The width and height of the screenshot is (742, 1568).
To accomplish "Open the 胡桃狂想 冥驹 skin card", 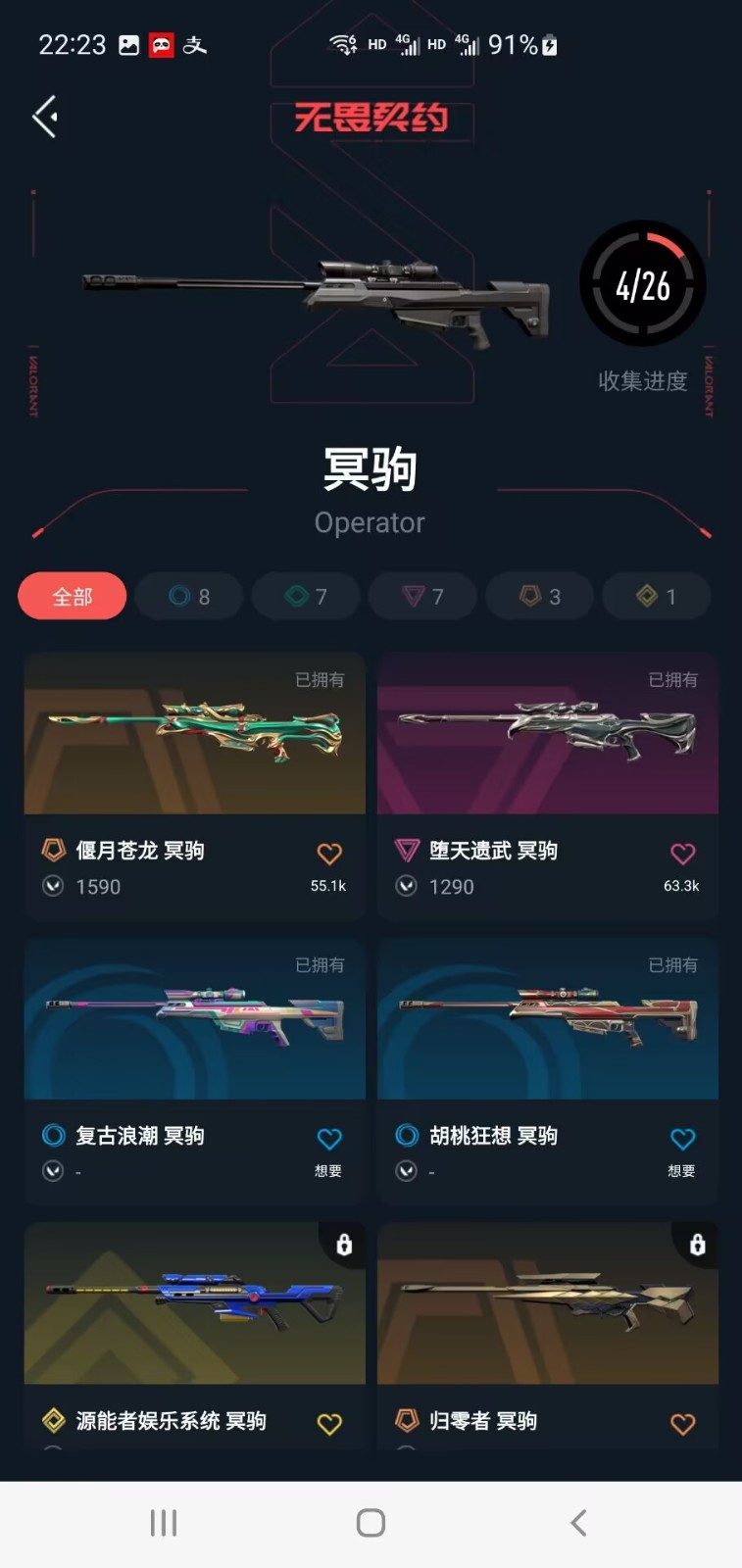I will click(x=547, y=1020).
